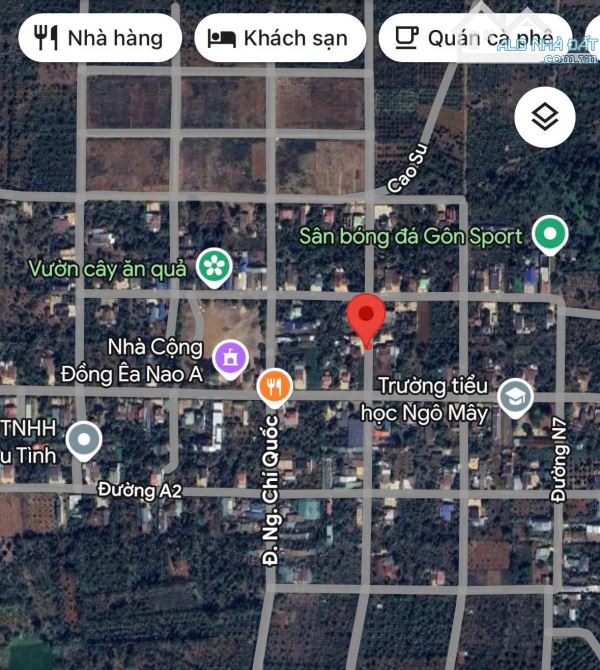This screenshot has height=670, width=600.
Task: Open the map layers button
Action: pyautogui.click(x=544, y=118)
